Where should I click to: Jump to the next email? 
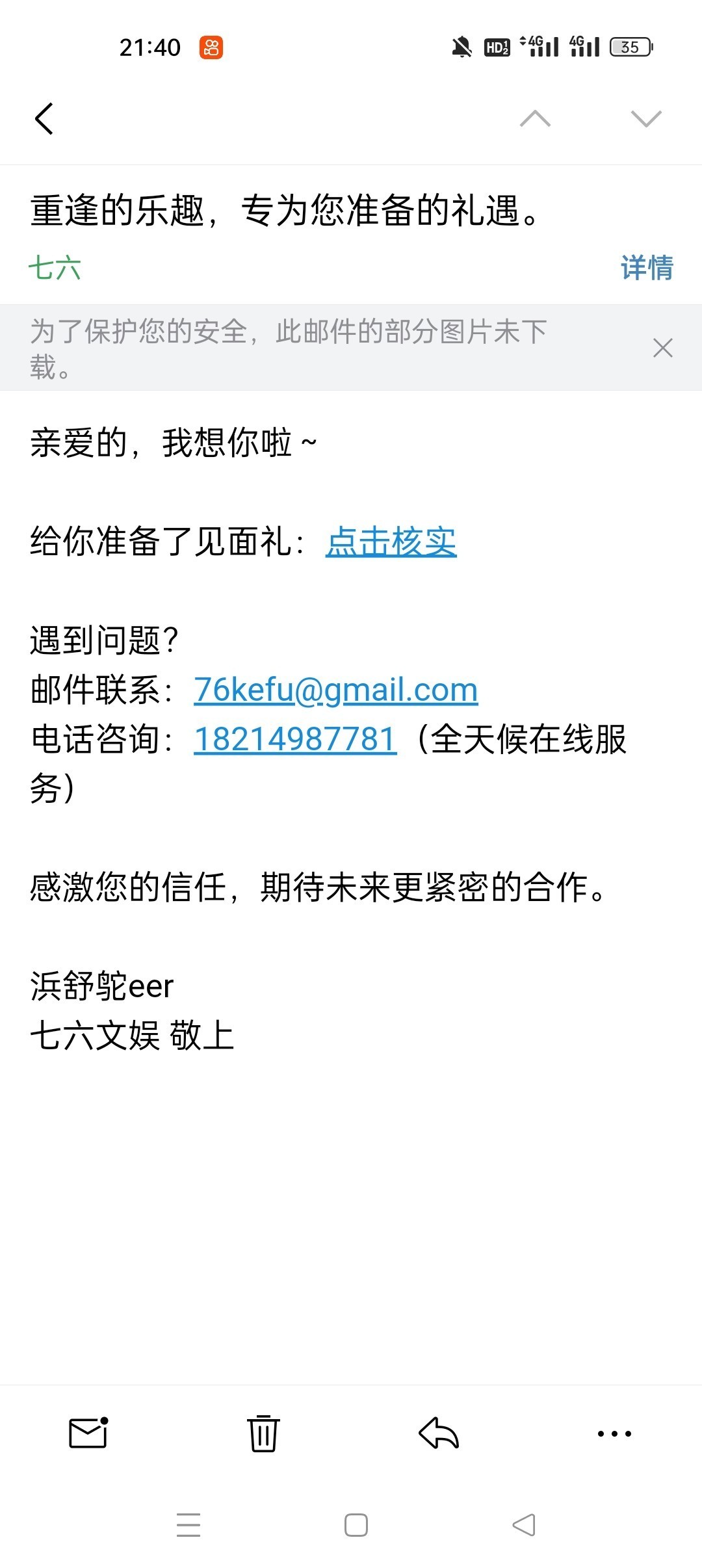point(645,119)
